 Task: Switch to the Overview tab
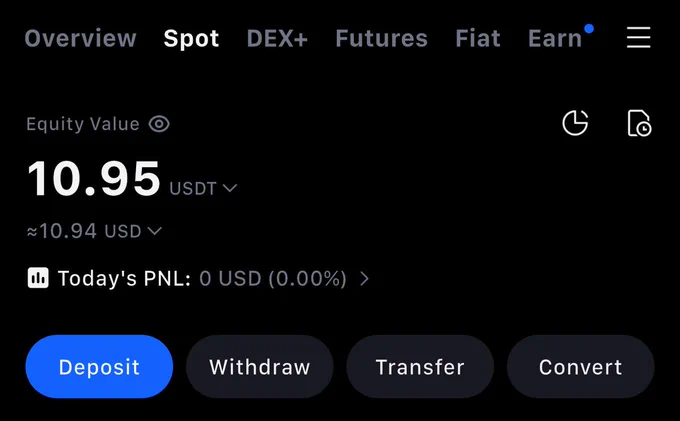pyautogui.click(x=81, y=38)
